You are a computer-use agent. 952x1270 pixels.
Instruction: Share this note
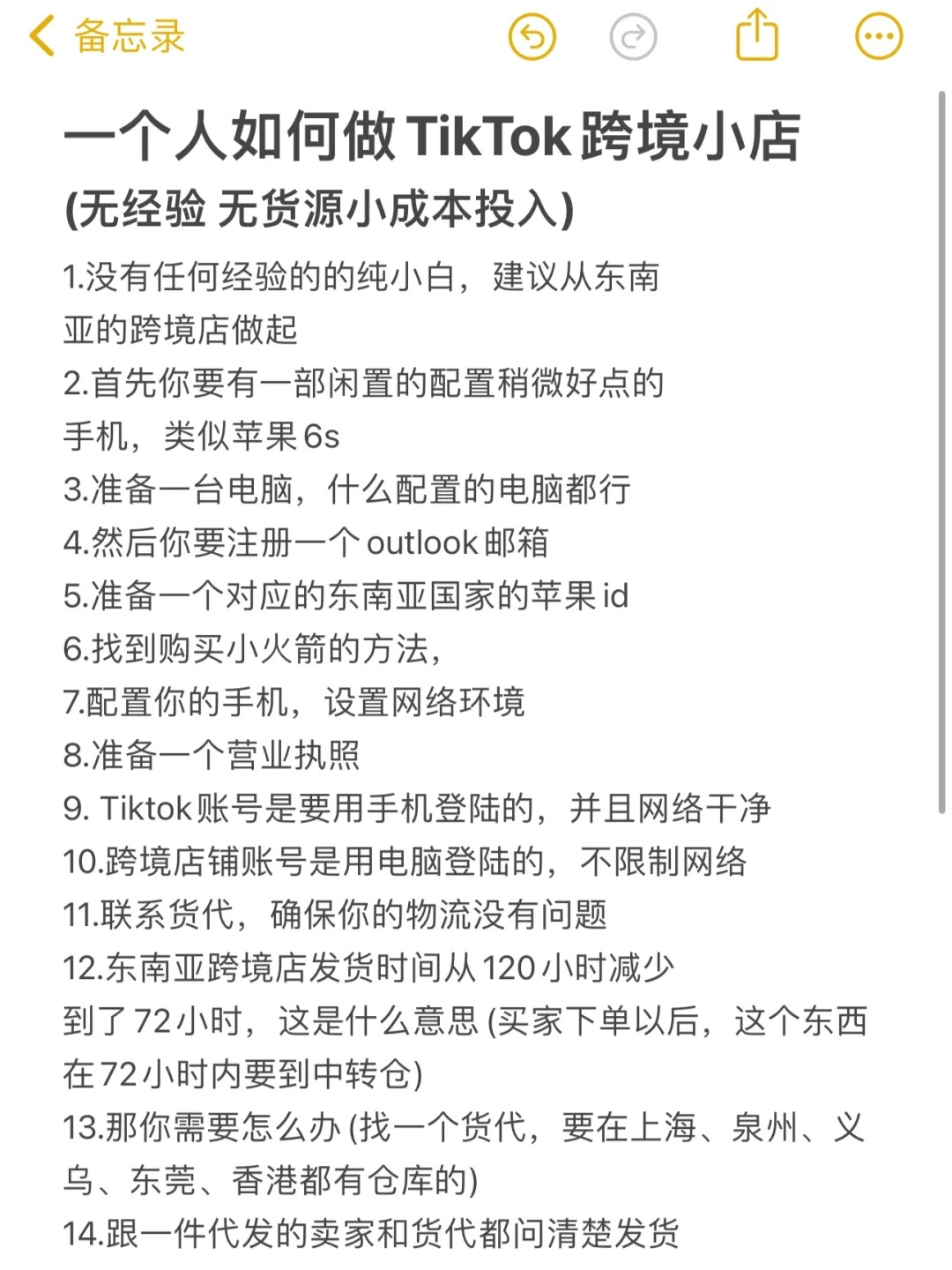757,35
